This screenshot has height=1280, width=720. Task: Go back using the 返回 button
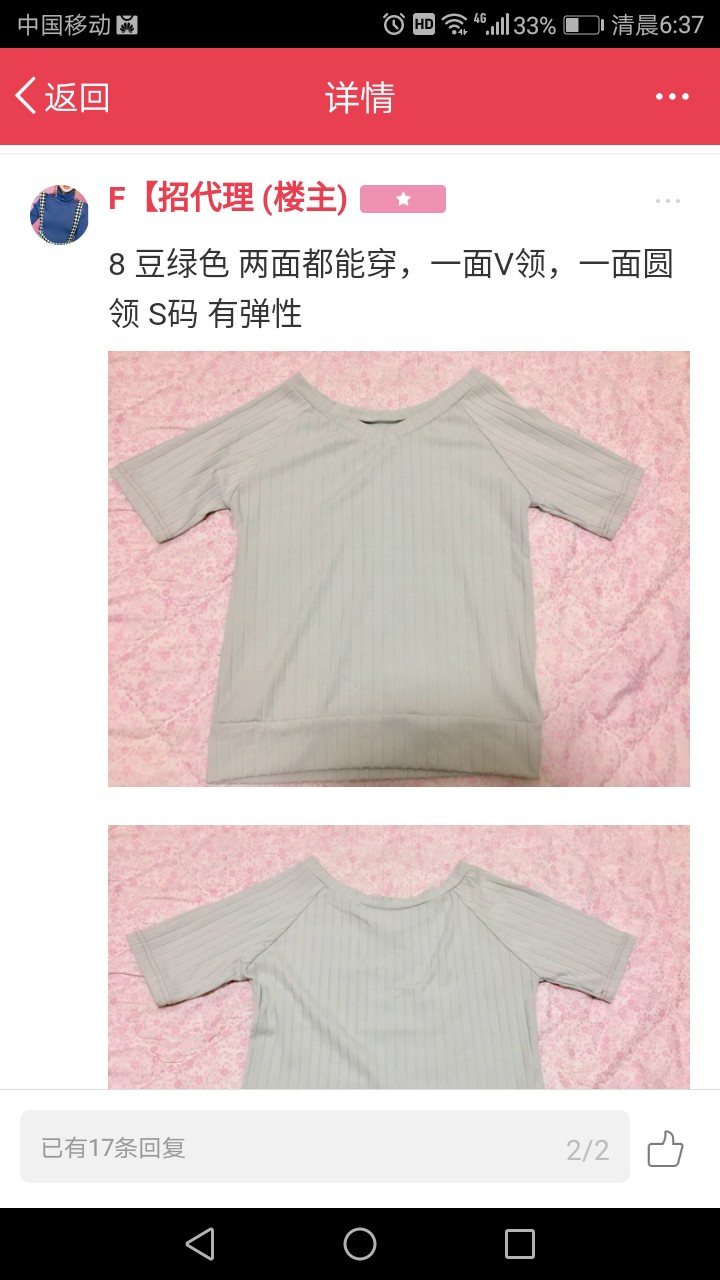point(62,97)
